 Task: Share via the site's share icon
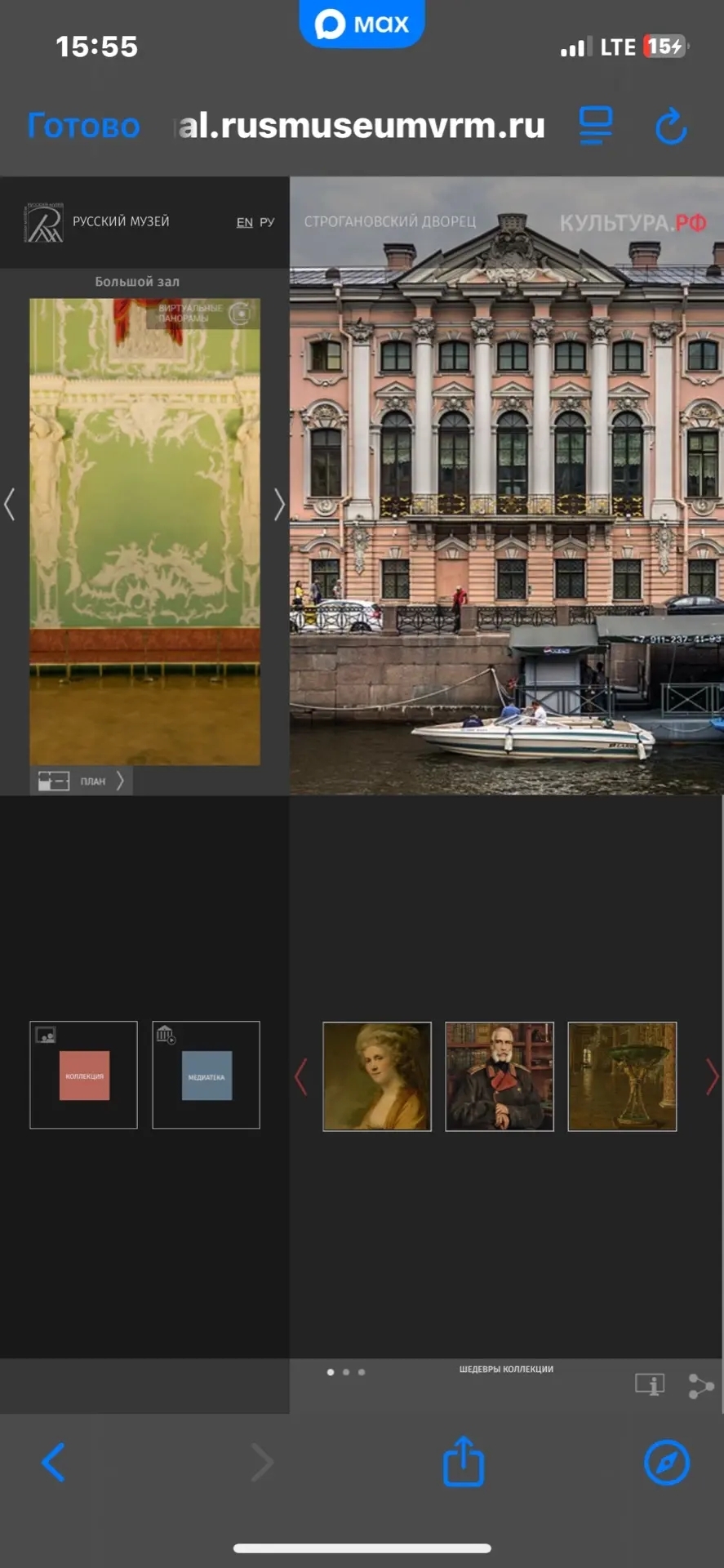tap(700, 1386)
